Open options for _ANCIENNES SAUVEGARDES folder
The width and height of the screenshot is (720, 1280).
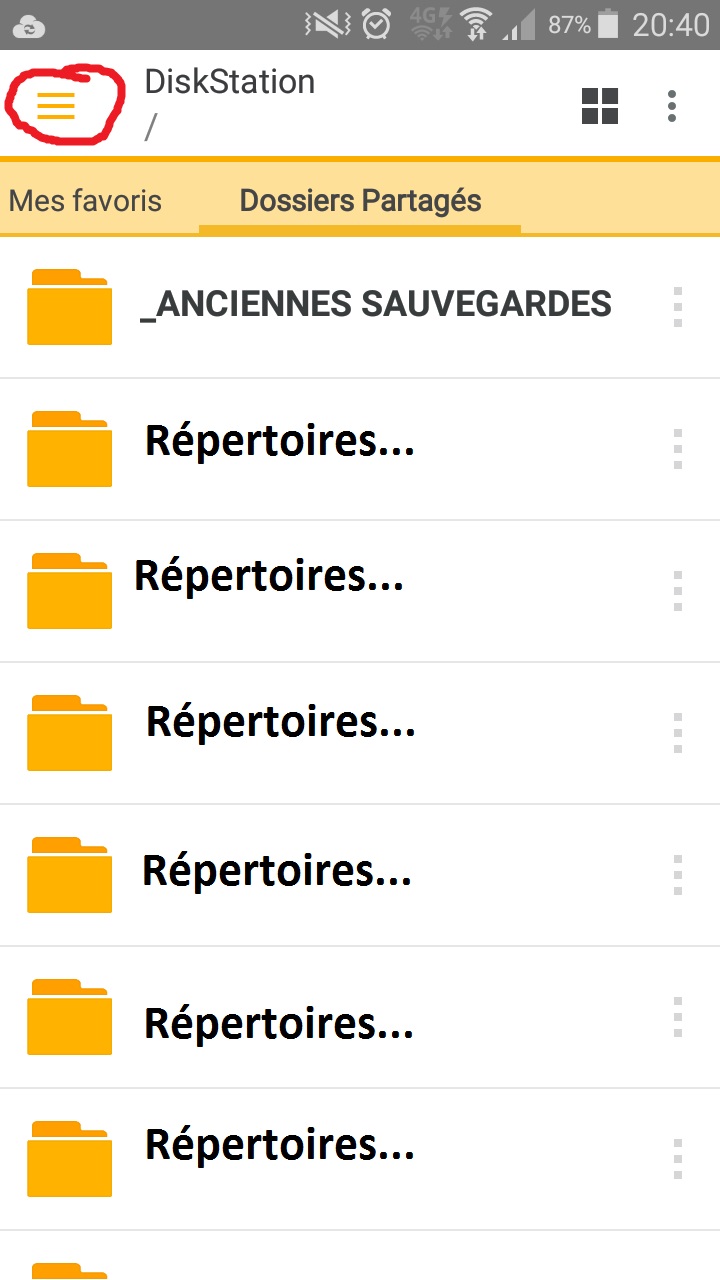678,307
